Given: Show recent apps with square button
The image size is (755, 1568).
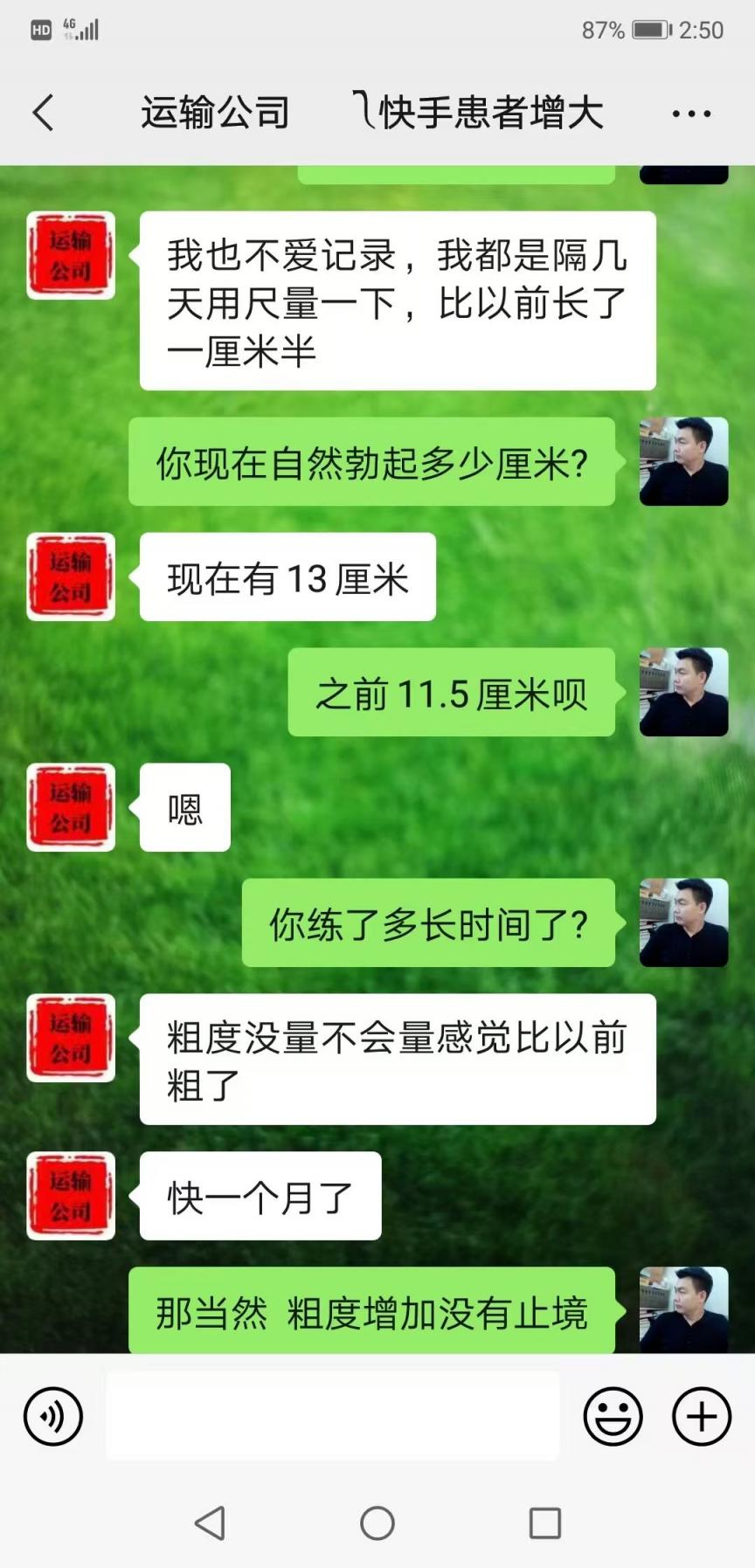Looking at the screenshot, I should pos(545,1523).
